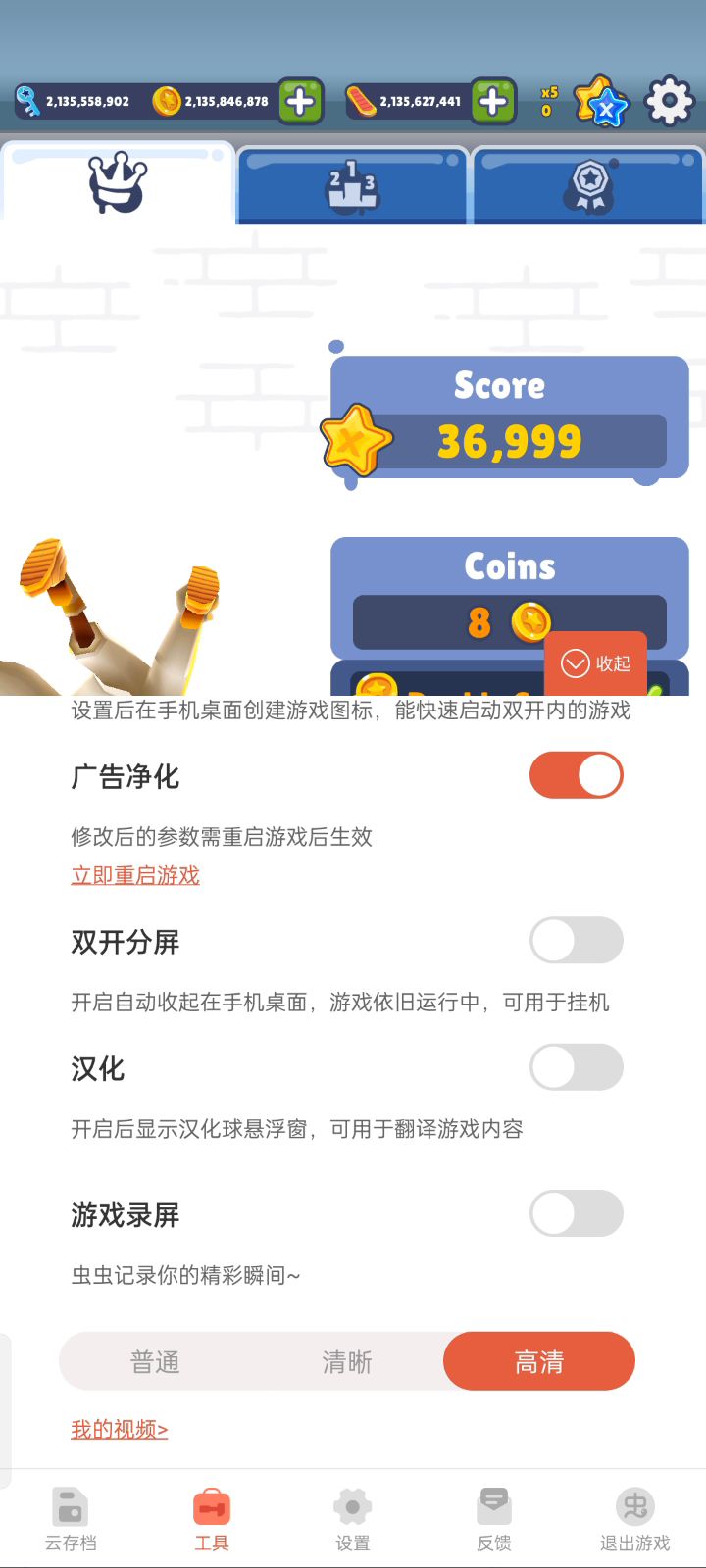
Task: Switch to the leaderboard podium tab
Action: pyautogui.click(x=352, y=186)
